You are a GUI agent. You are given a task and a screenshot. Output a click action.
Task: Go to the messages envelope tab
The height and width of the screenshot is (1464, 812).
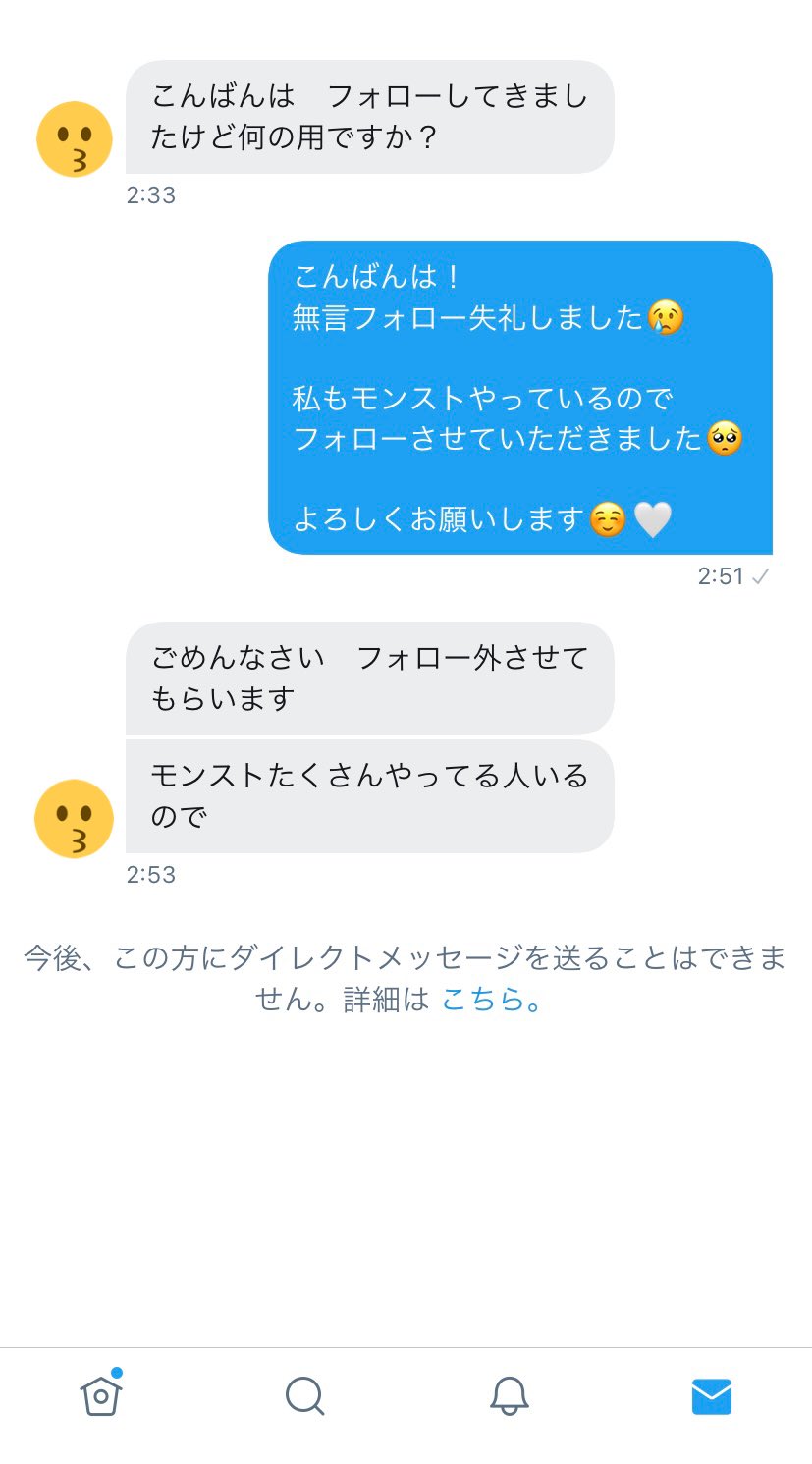[712, 1396]
